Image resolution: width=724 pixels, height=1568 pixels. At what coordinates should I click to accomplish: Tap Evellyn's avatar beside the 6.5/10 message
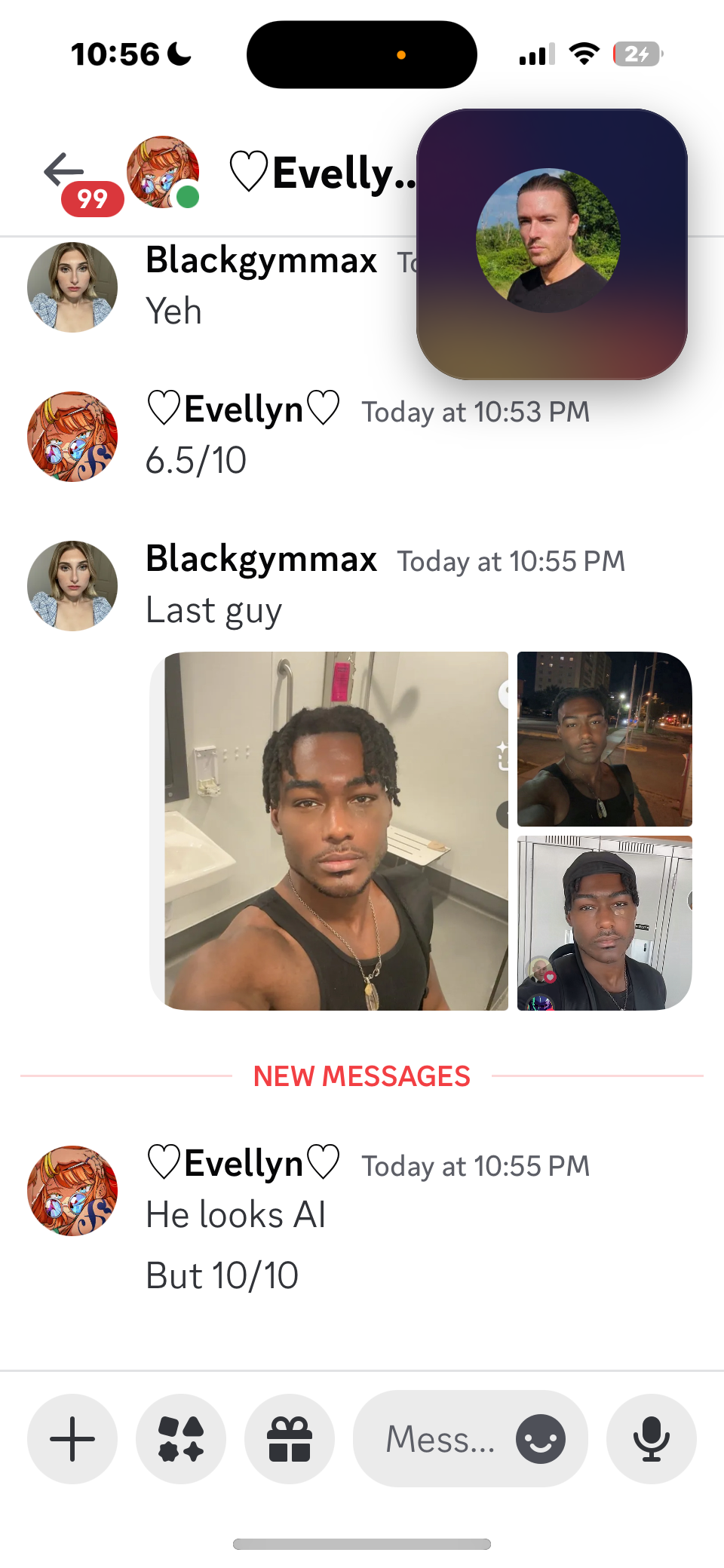click(x=72, y=436)
